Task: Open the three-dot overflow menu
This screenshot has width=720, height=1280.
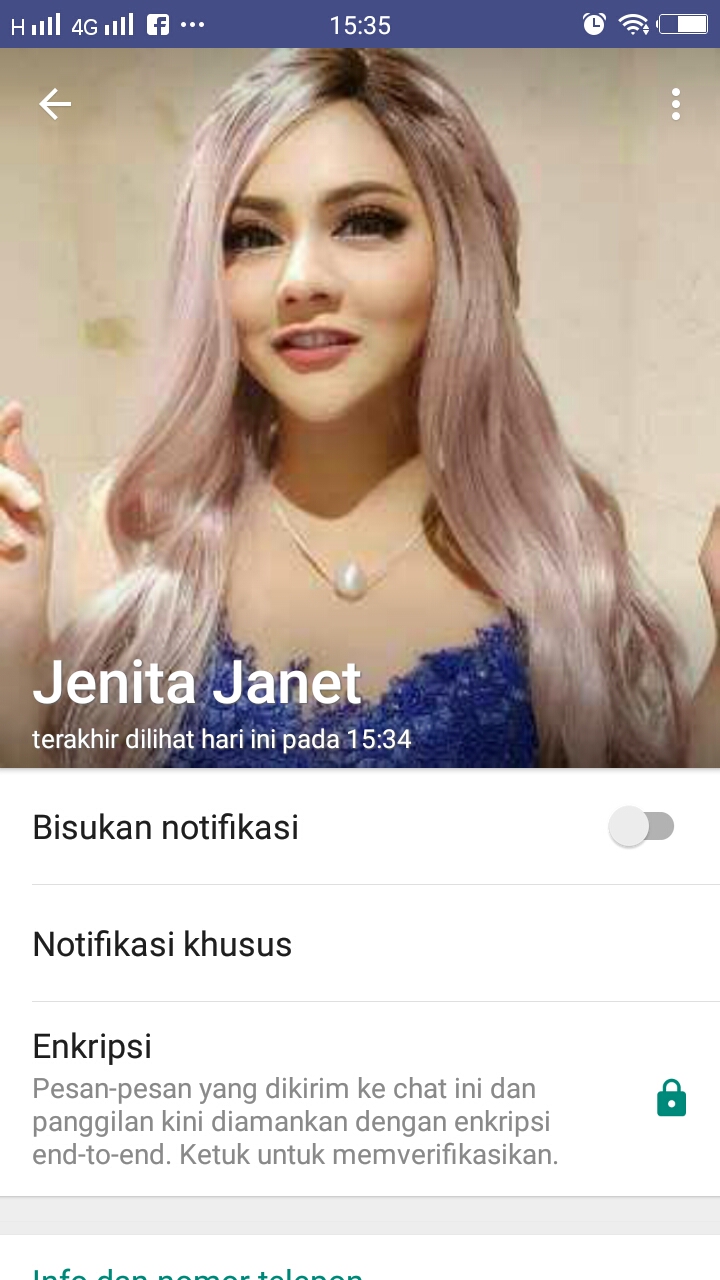Action: pyautogui.click(x=676, y=104)
